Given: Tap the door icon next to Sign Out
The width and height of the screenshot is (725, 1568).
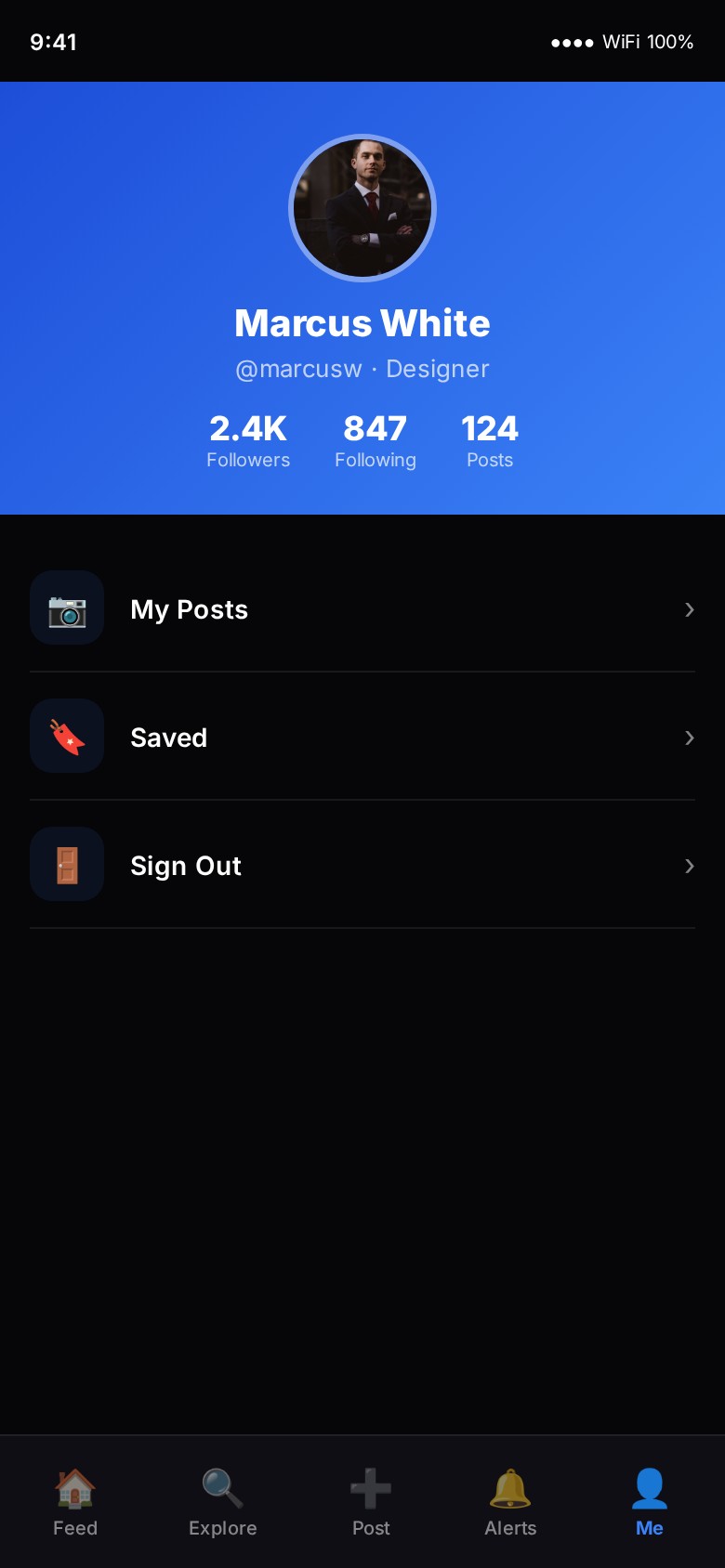Looking at the screenshot, I should [x=66, y=864].
